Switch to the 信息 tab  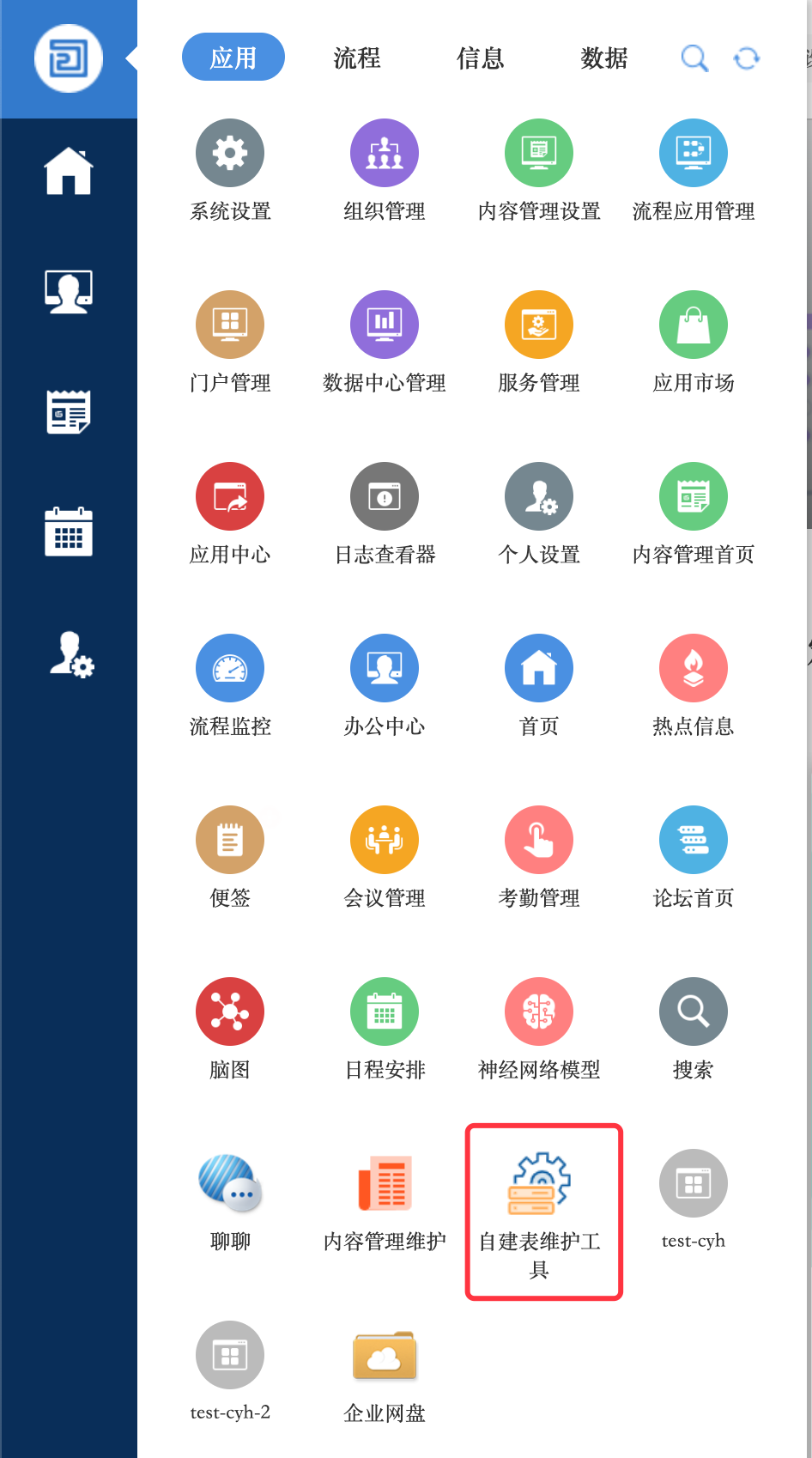point(480,58)
